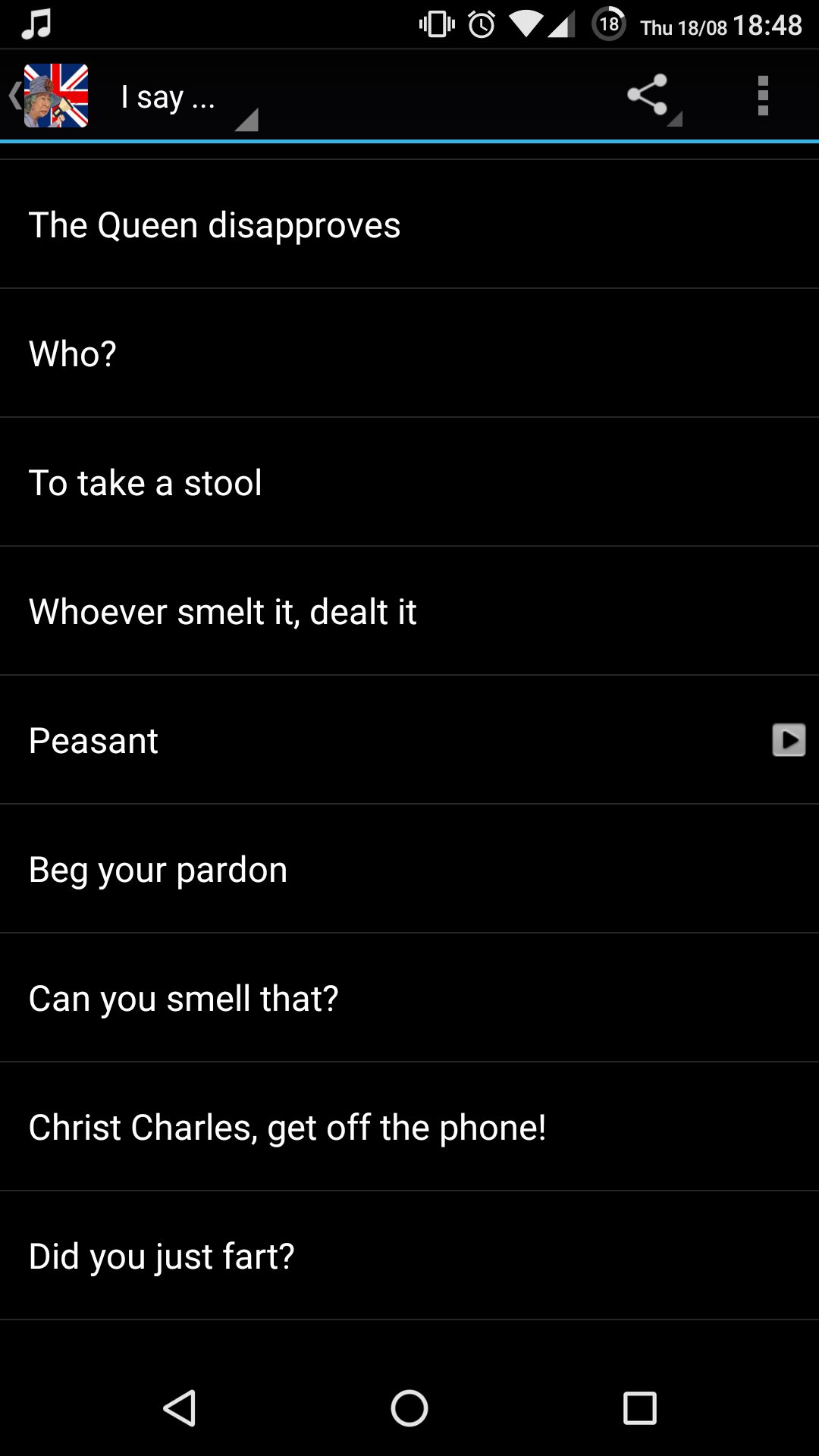Play 'The Queen disapproves' phrase
The width and height of the screenshot is (819, 1456).
pyautogui.click(x=409, y=225)
